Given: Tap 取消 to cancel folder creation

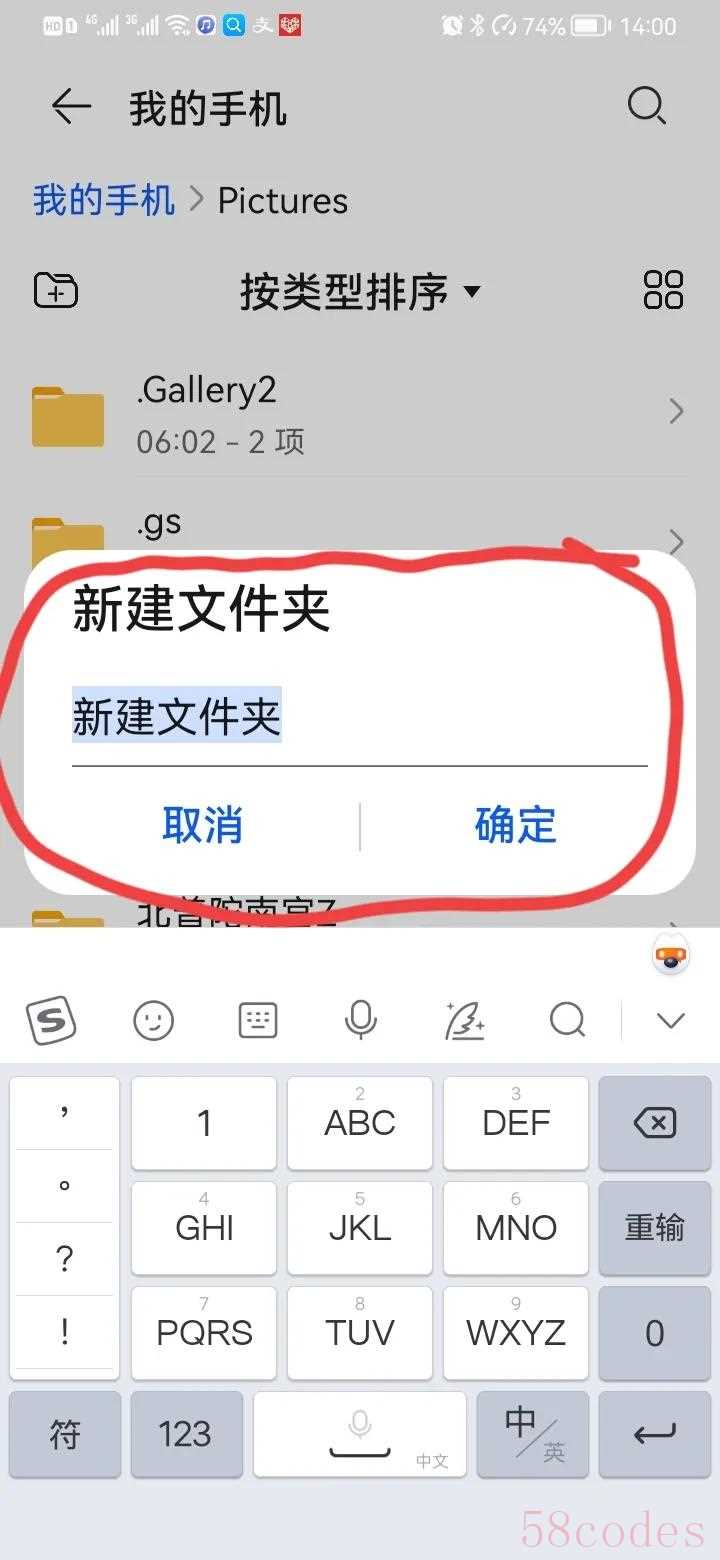Looking at the screenshot, I should coord(203,826).
